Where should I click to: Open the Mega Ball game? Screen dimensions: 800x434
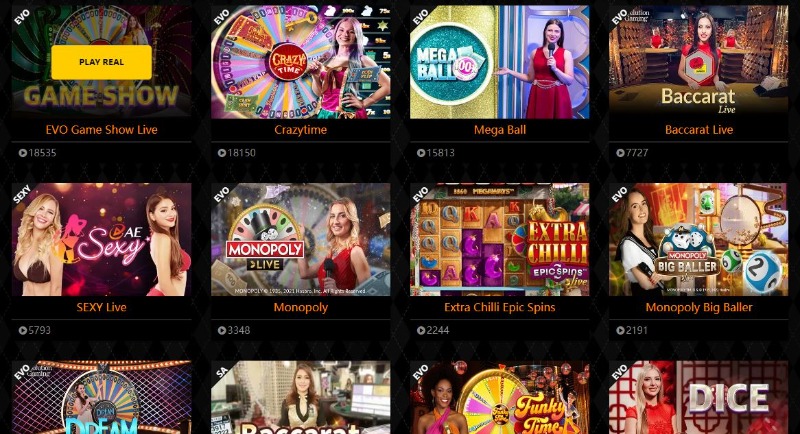pos(499,62)
